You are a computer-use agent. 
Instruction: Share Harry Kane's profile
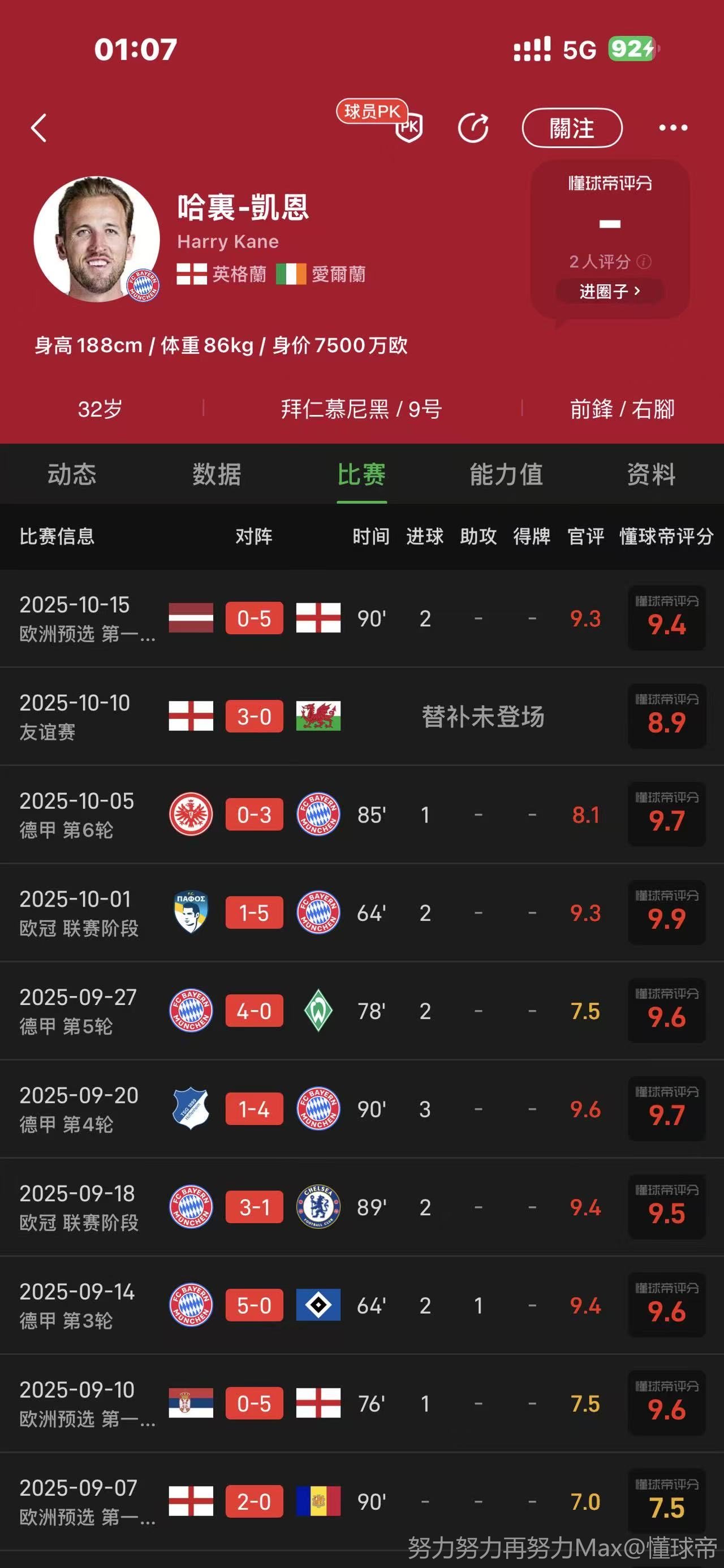point(473,128)
